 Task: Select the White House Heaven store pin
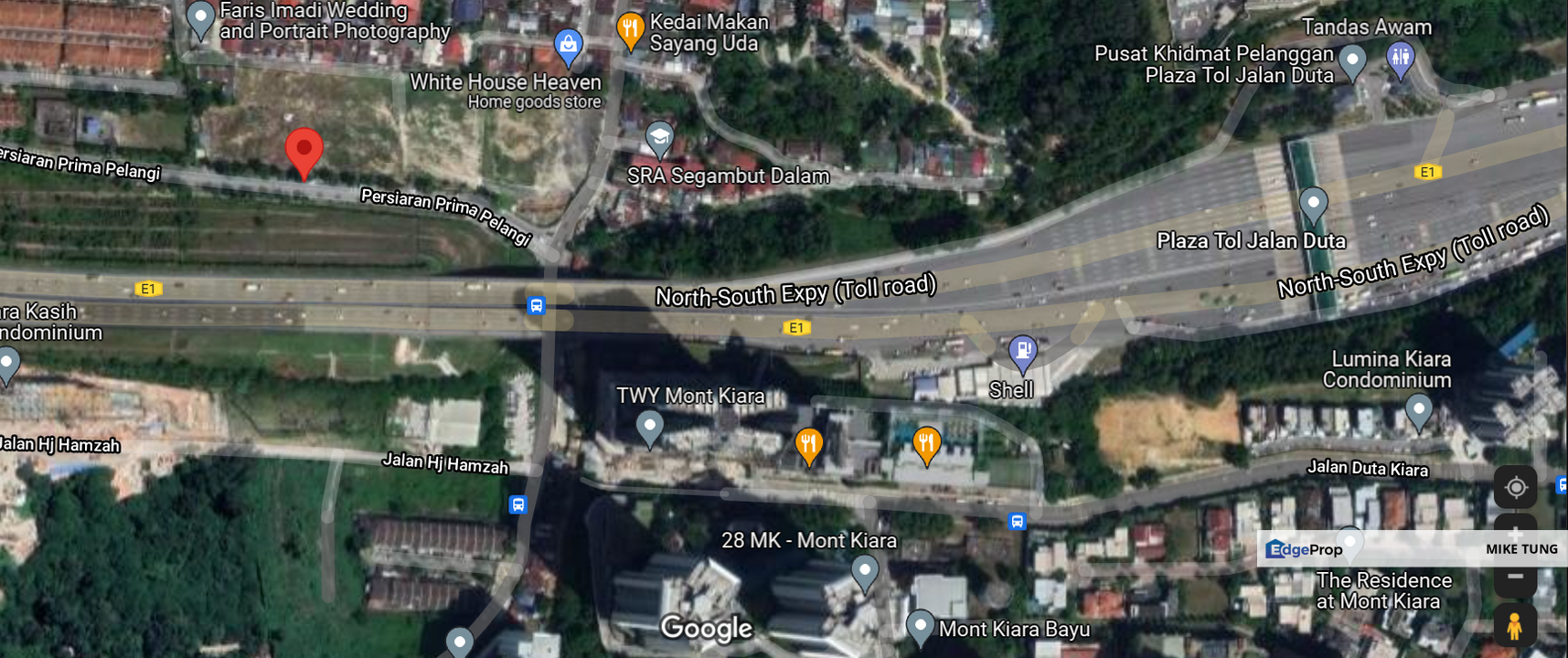pos(569,46)
